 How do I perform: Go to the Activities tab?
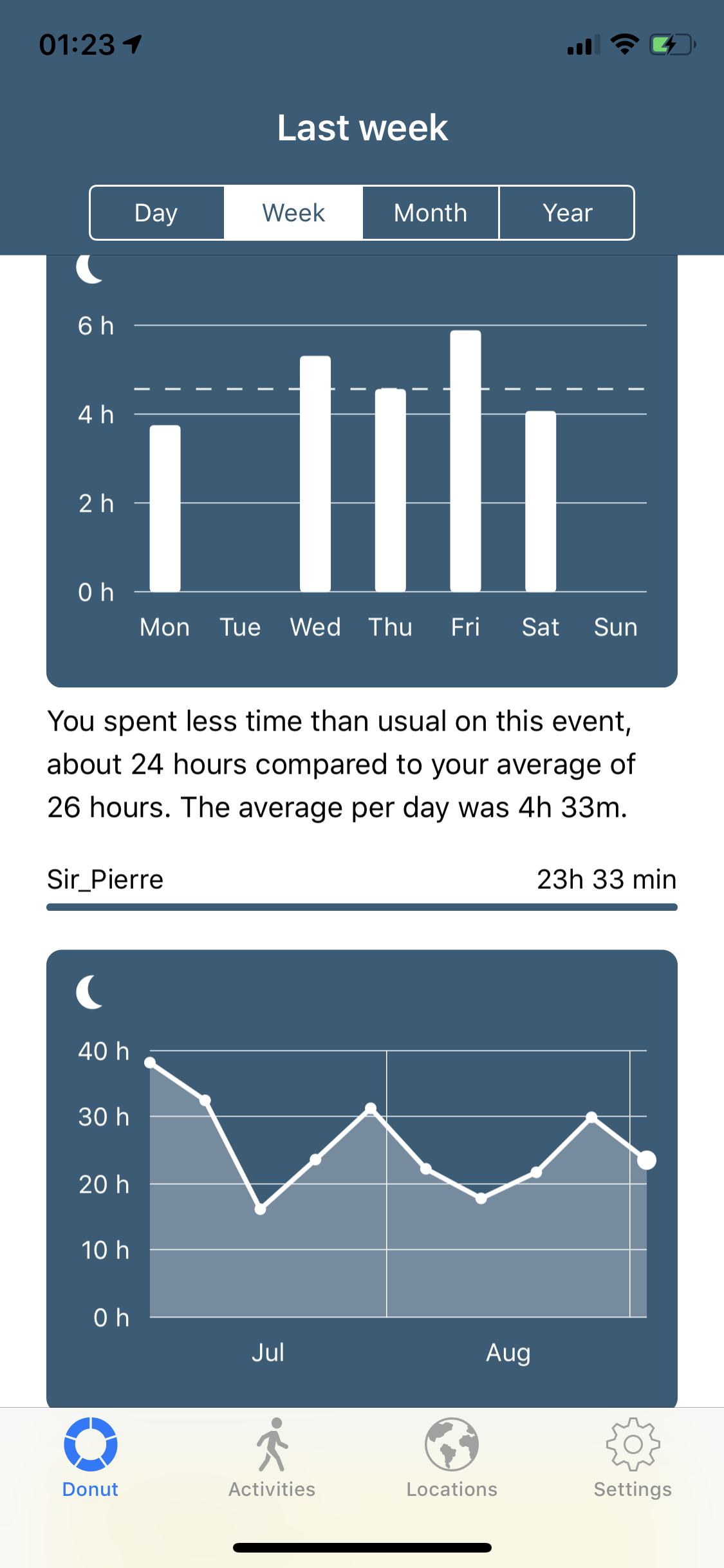272,1459
